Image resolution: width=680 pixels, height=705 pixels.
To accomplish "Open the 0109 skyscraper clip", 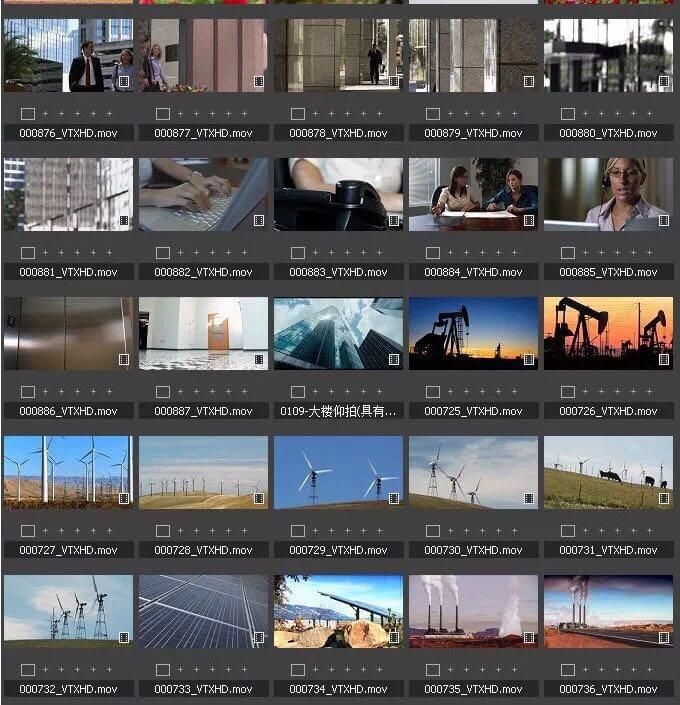I will pos(338,333).
